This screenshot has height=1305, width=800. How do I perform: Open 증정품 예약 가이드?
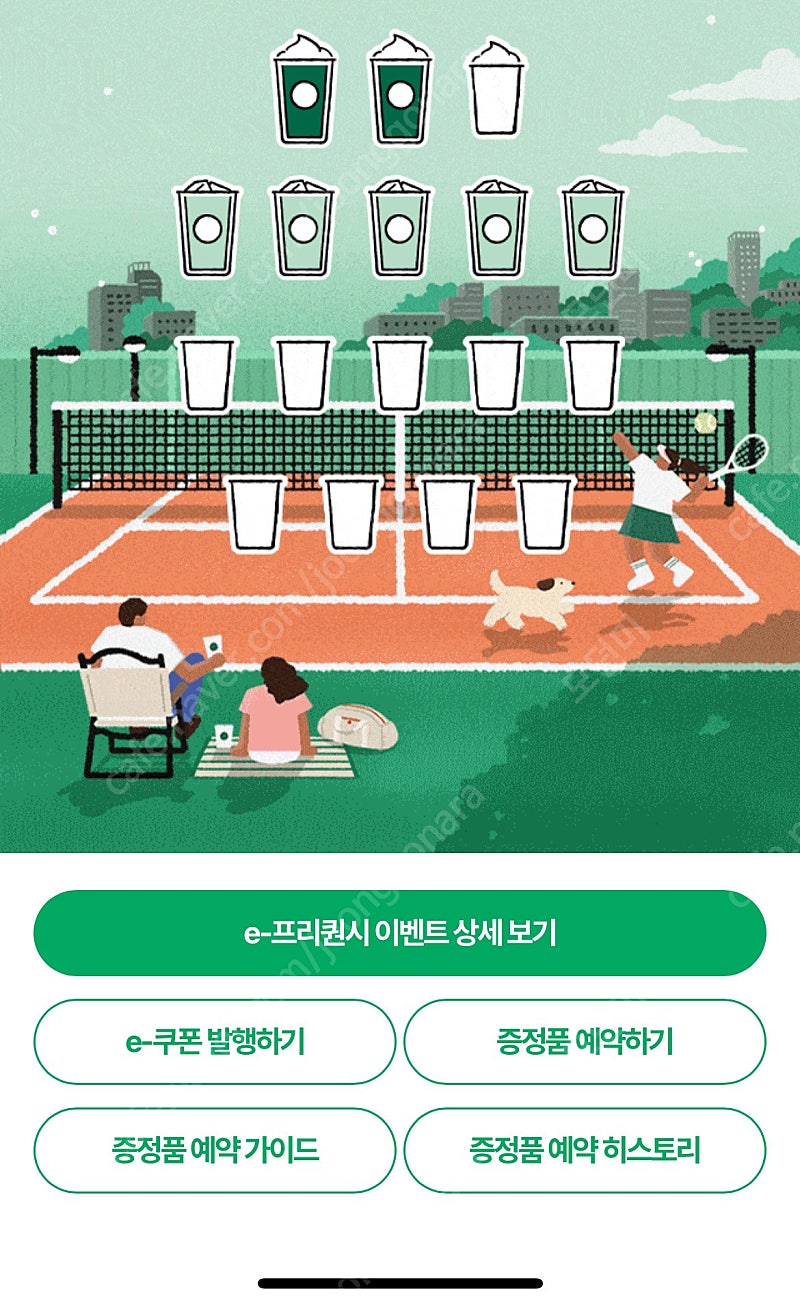[215, 1150]
